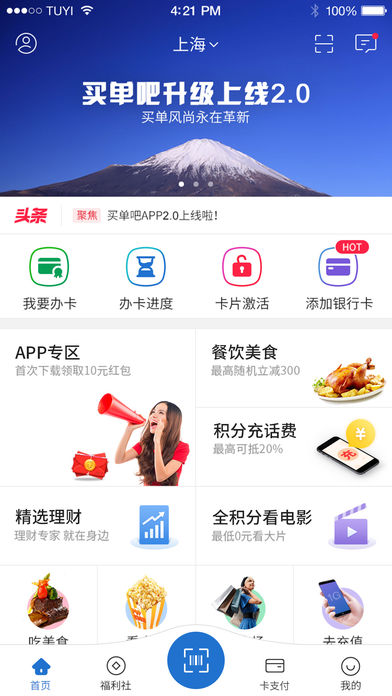392x696 pixels.
Task: Open the user profile icon
Action: point(26,43)
